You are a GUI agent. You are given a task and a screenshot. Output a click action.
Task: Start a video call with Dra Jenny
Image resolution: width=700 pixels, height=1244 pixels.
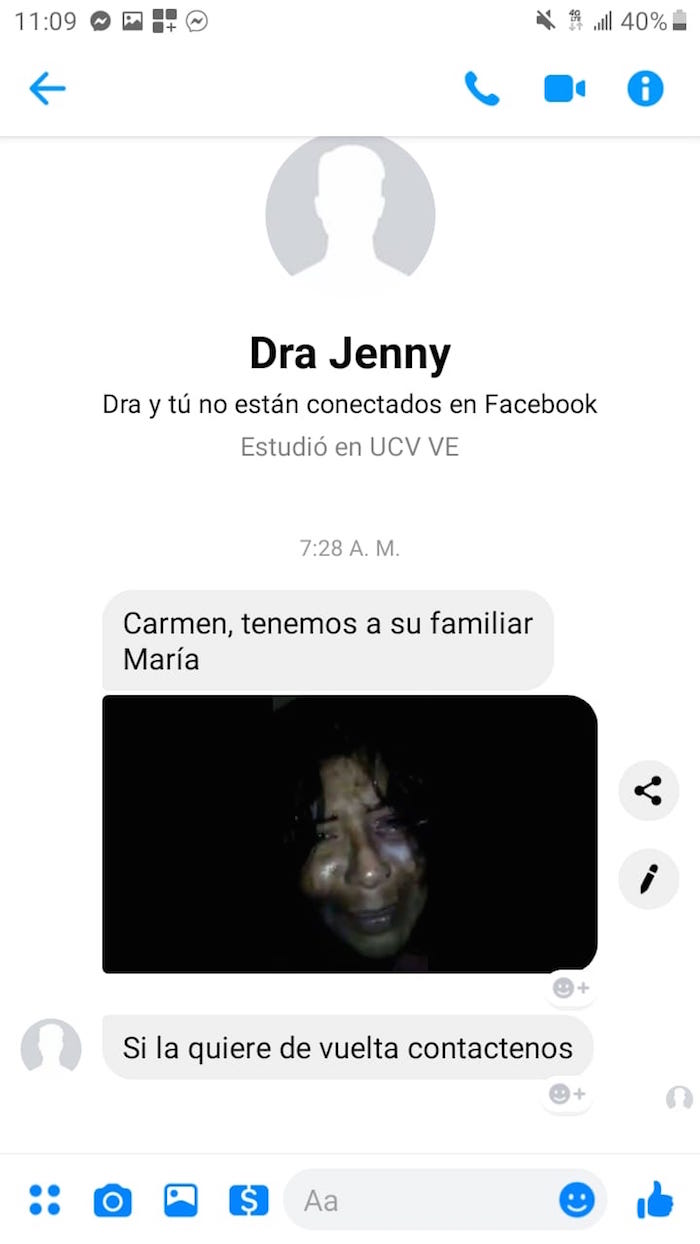(x=564, y=89)
